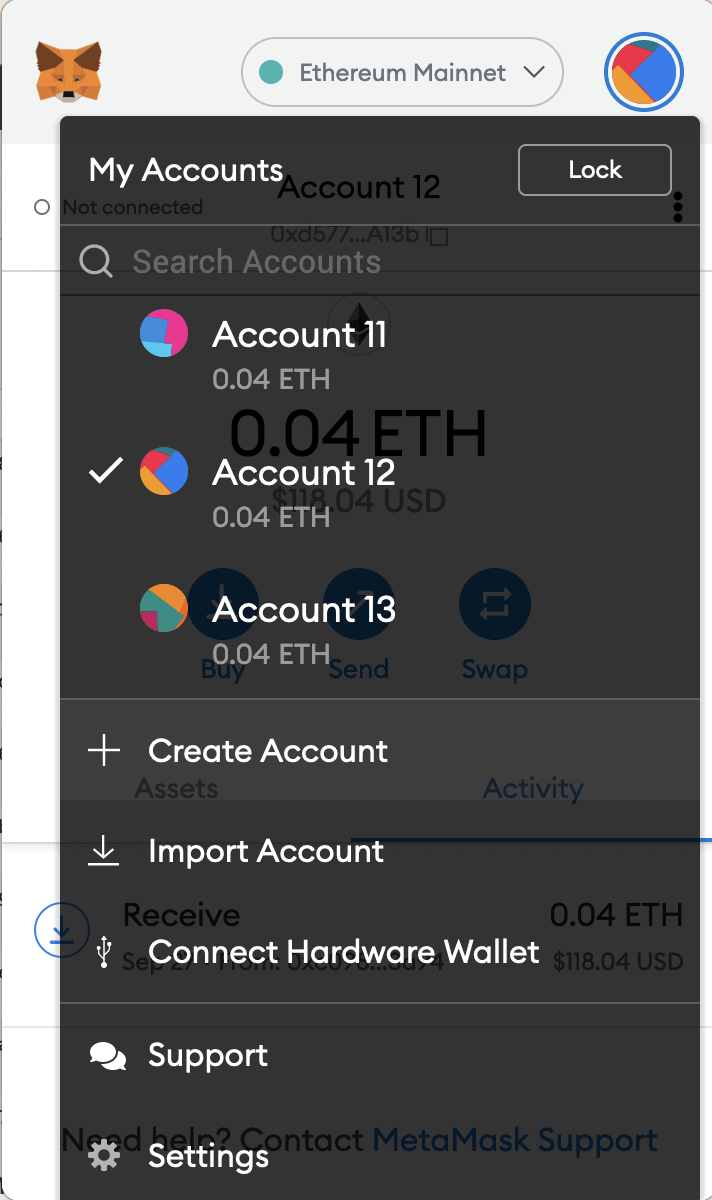Go to Settings
The image size is (712, 1200).
tap(380, 1156)
